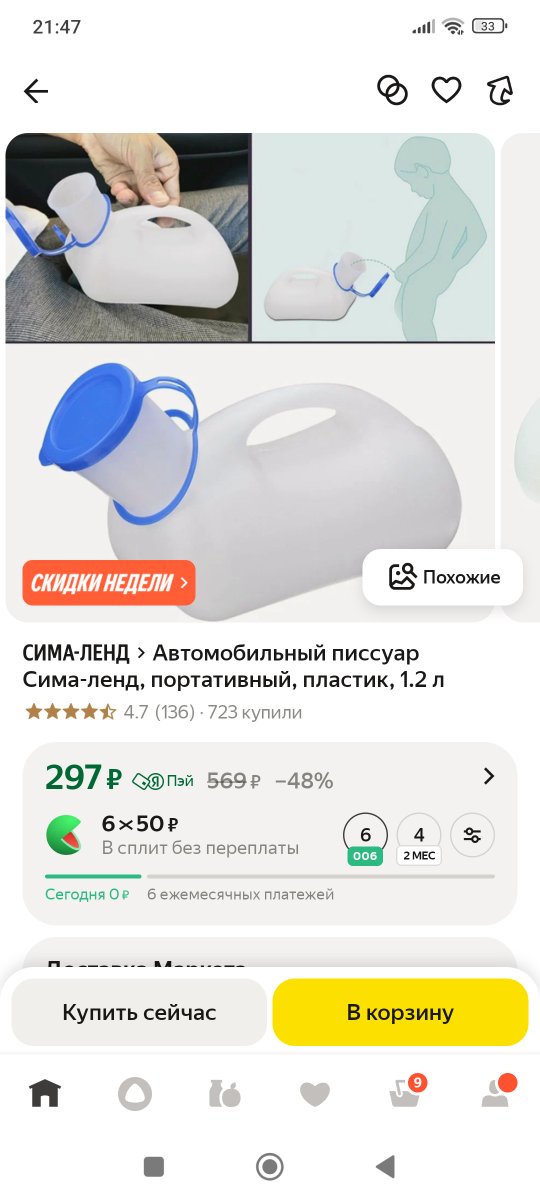
Task: Open the favorites tab in the bottom bar
Action: click(x=315, y=1095)
